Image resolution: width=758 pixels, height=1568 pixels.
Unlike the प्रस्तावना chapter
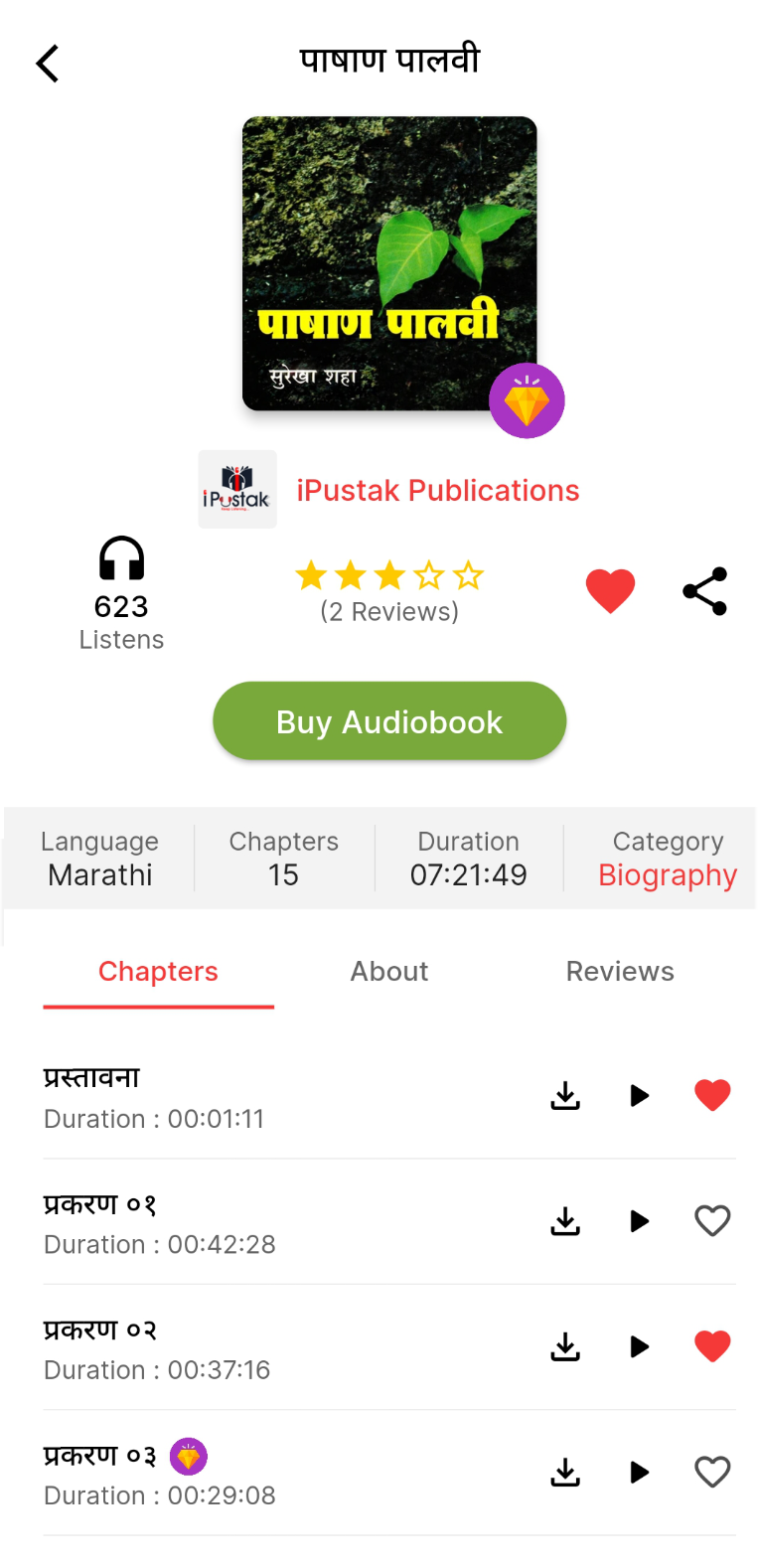(x=712, y=1095)
